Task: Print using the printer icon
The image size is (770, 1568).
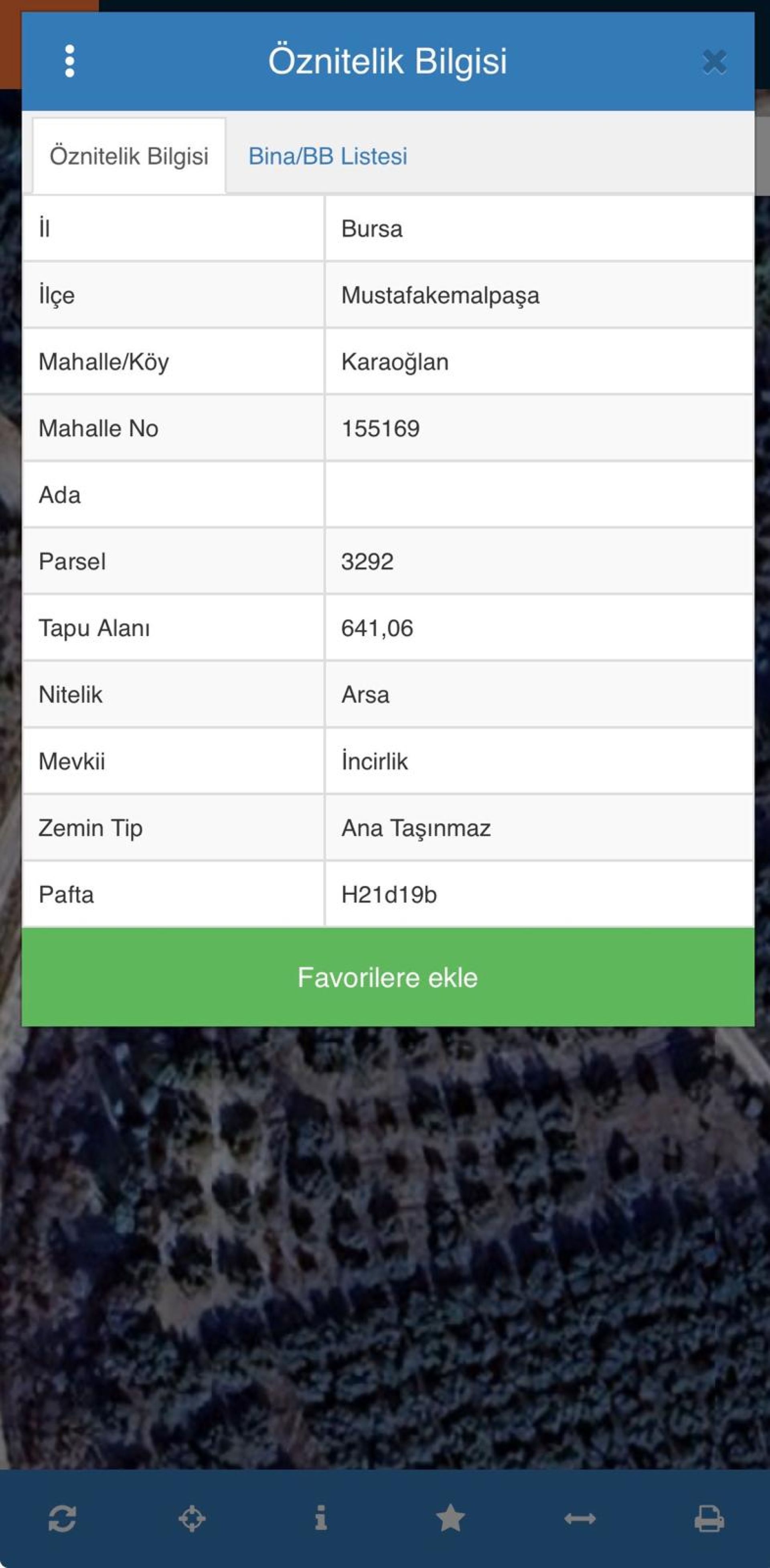Action: pos(709,1518)
